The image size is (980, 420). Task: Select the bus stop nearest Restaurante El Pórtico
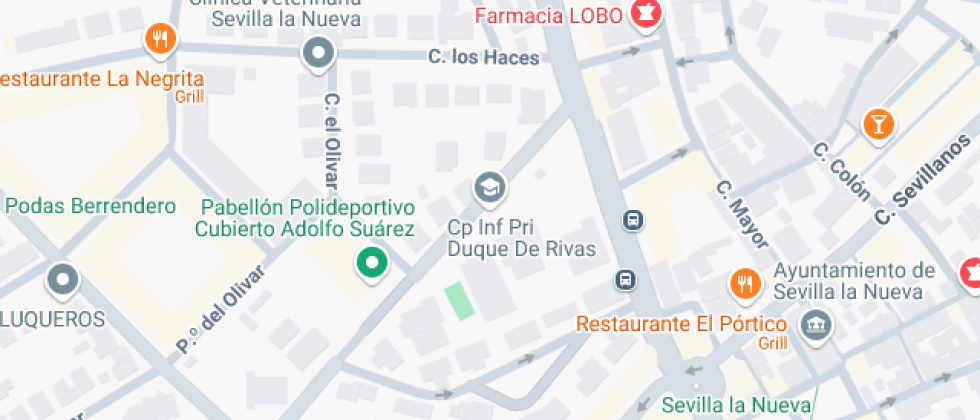coord(625,279)
